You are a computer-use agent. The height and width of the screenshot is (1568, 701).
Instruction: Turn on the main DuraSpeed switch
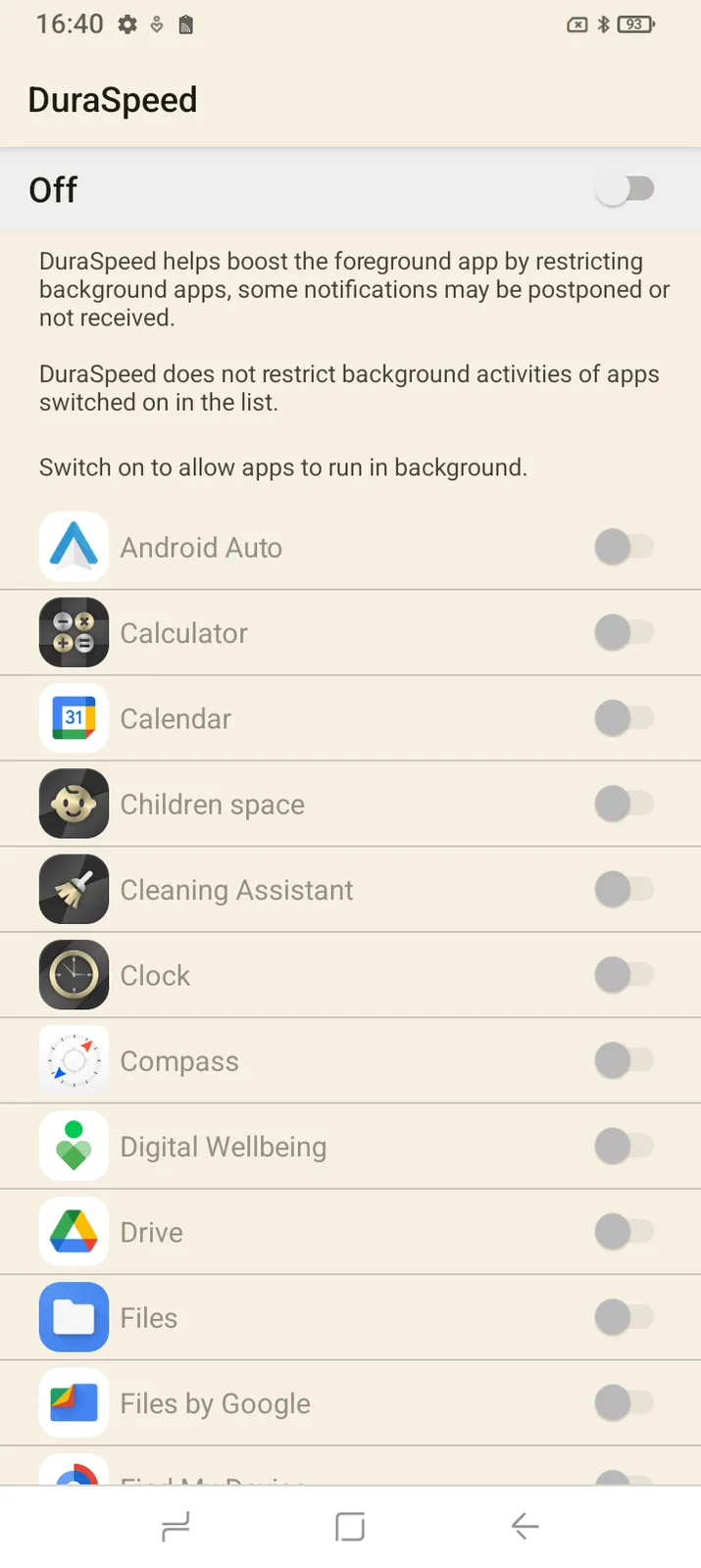tap(625, 189)
